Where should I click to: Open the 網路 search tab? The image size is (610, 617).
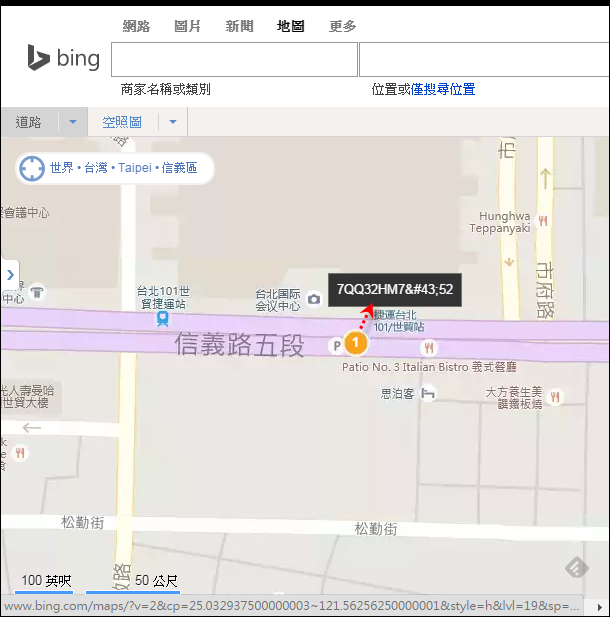[136, 26]
